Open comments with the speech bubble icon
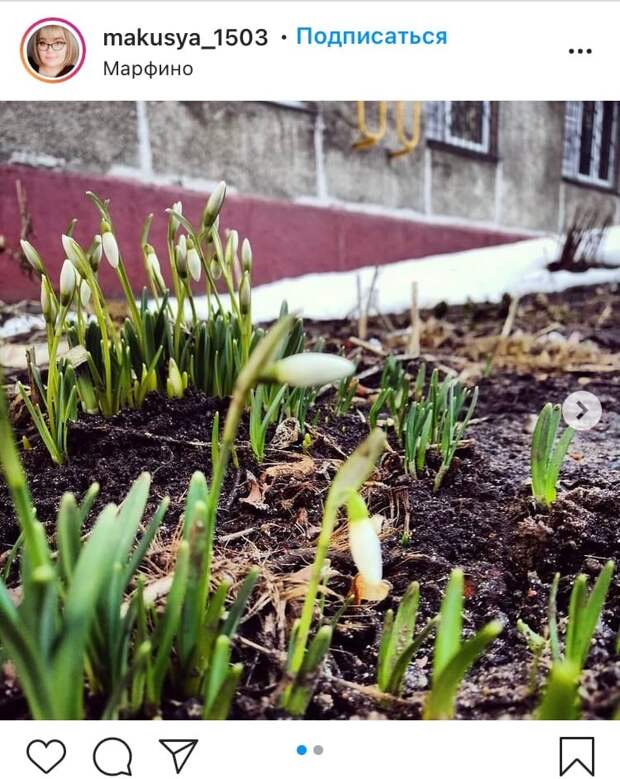 click(112, 756)
